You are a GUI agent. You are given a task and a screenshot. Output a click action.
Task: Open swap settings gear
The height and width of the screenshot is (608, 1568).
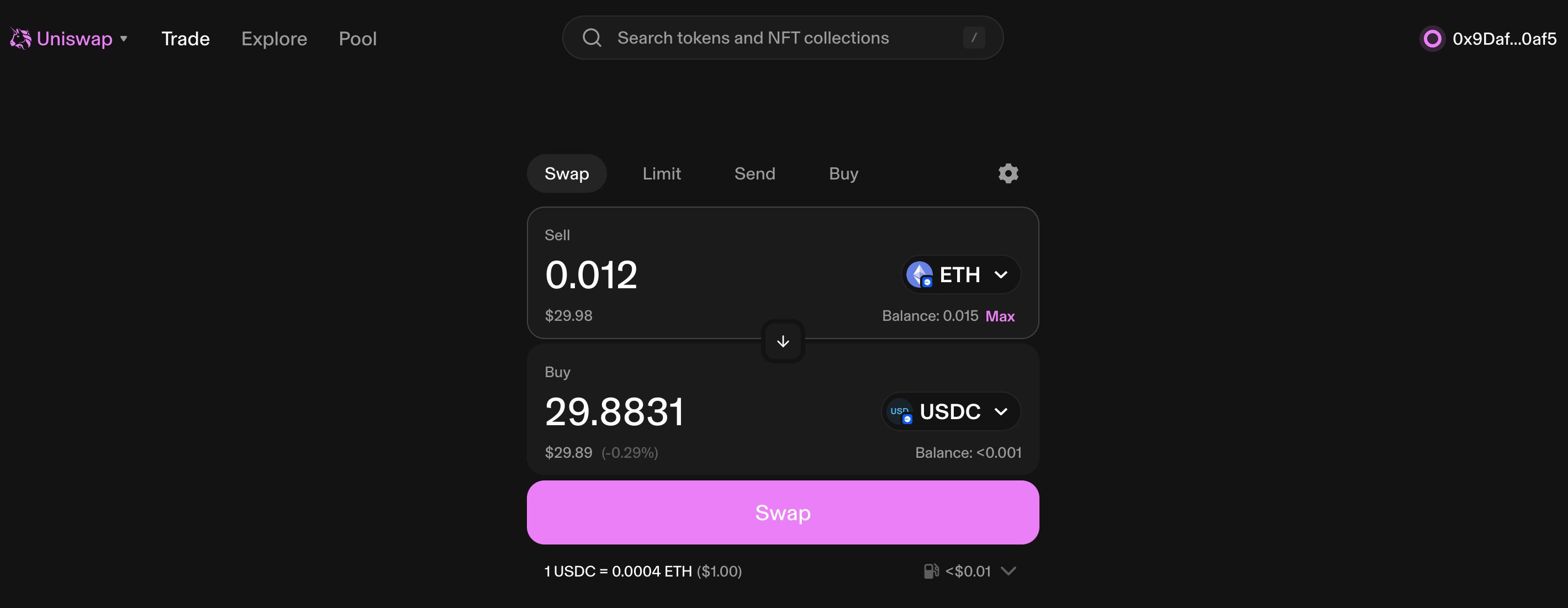tap(1008, 174)
